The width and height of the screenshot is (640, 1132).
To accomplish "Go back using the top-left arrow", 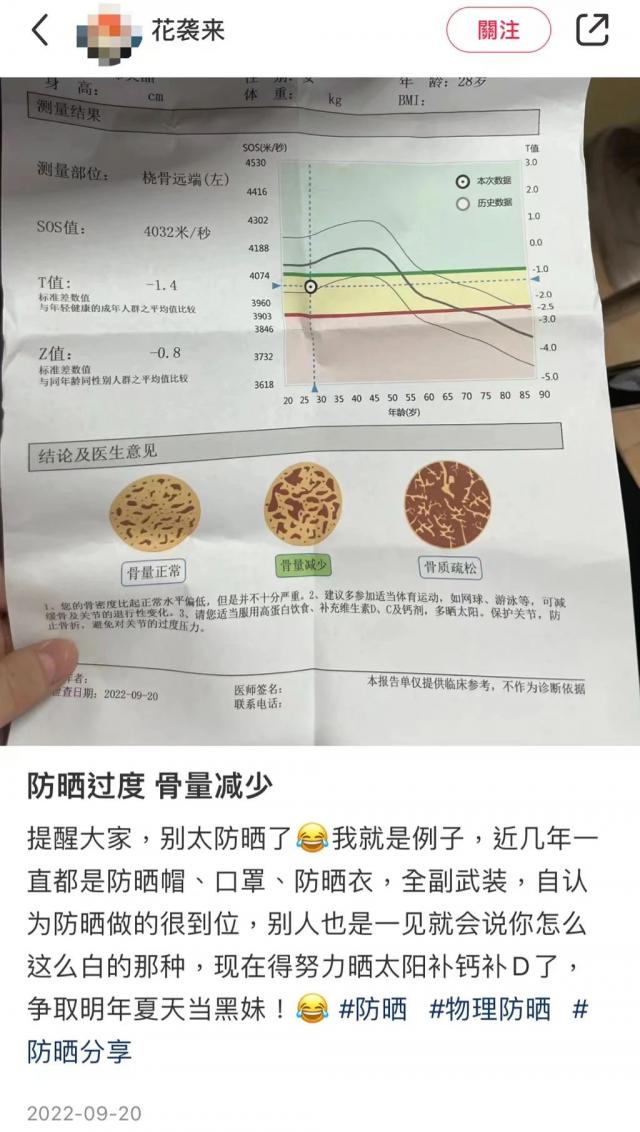I will pos(40,30).
